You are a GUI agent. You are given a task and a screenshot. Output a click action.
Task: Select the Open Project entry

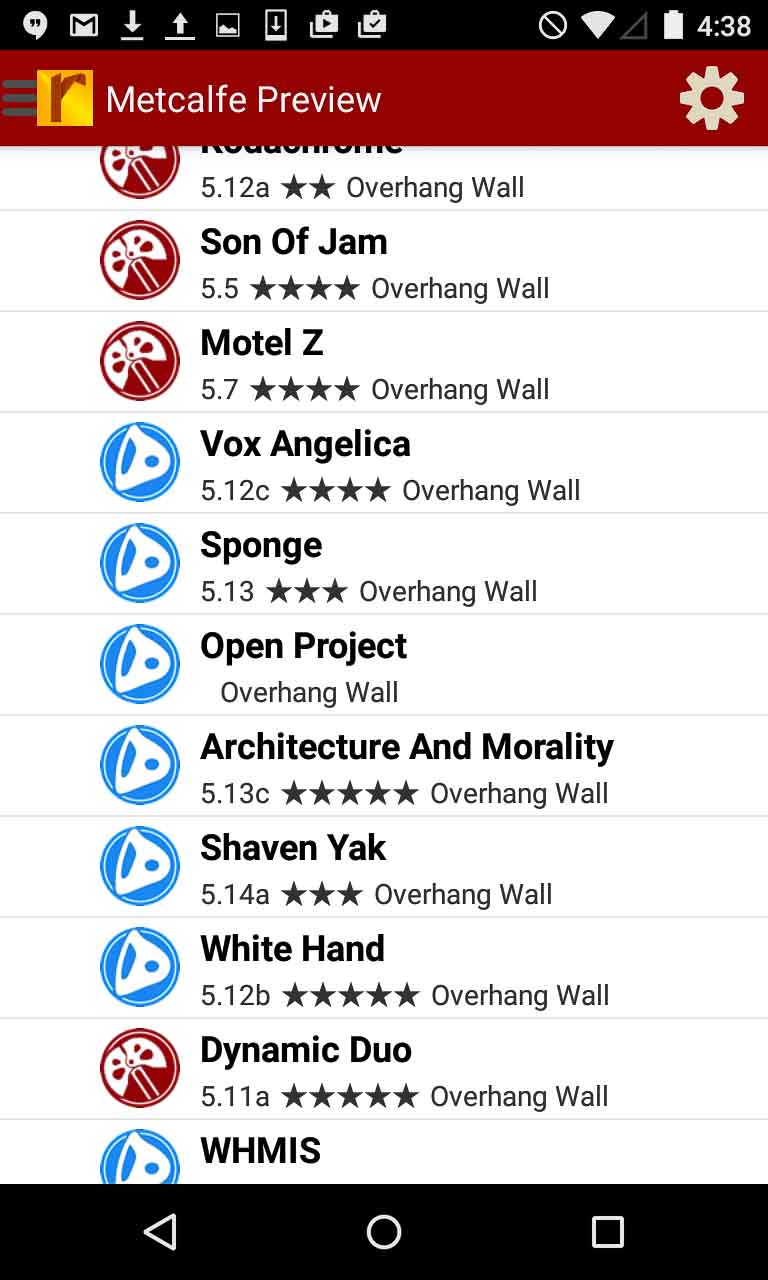coord(384,666)
